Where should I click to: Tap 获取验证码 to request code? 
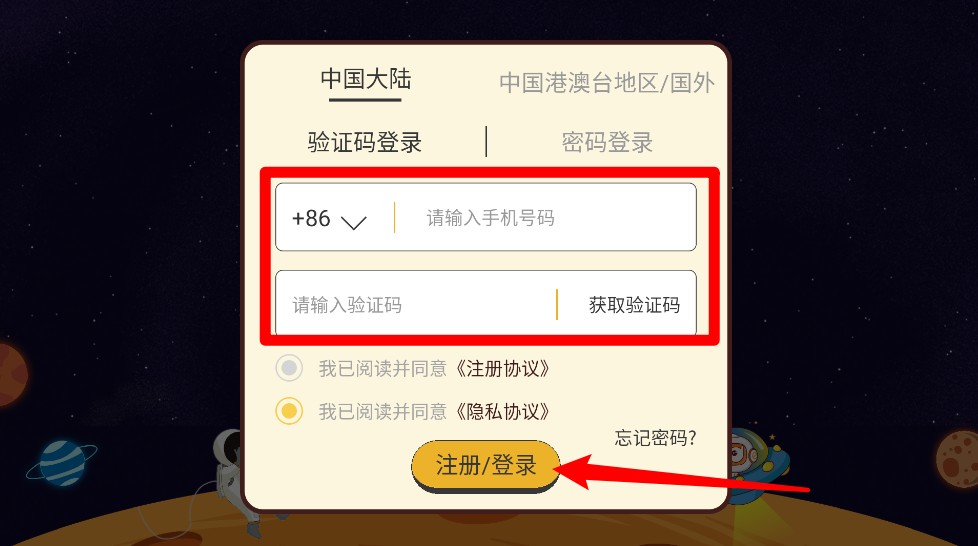click(x=634, y=305)
